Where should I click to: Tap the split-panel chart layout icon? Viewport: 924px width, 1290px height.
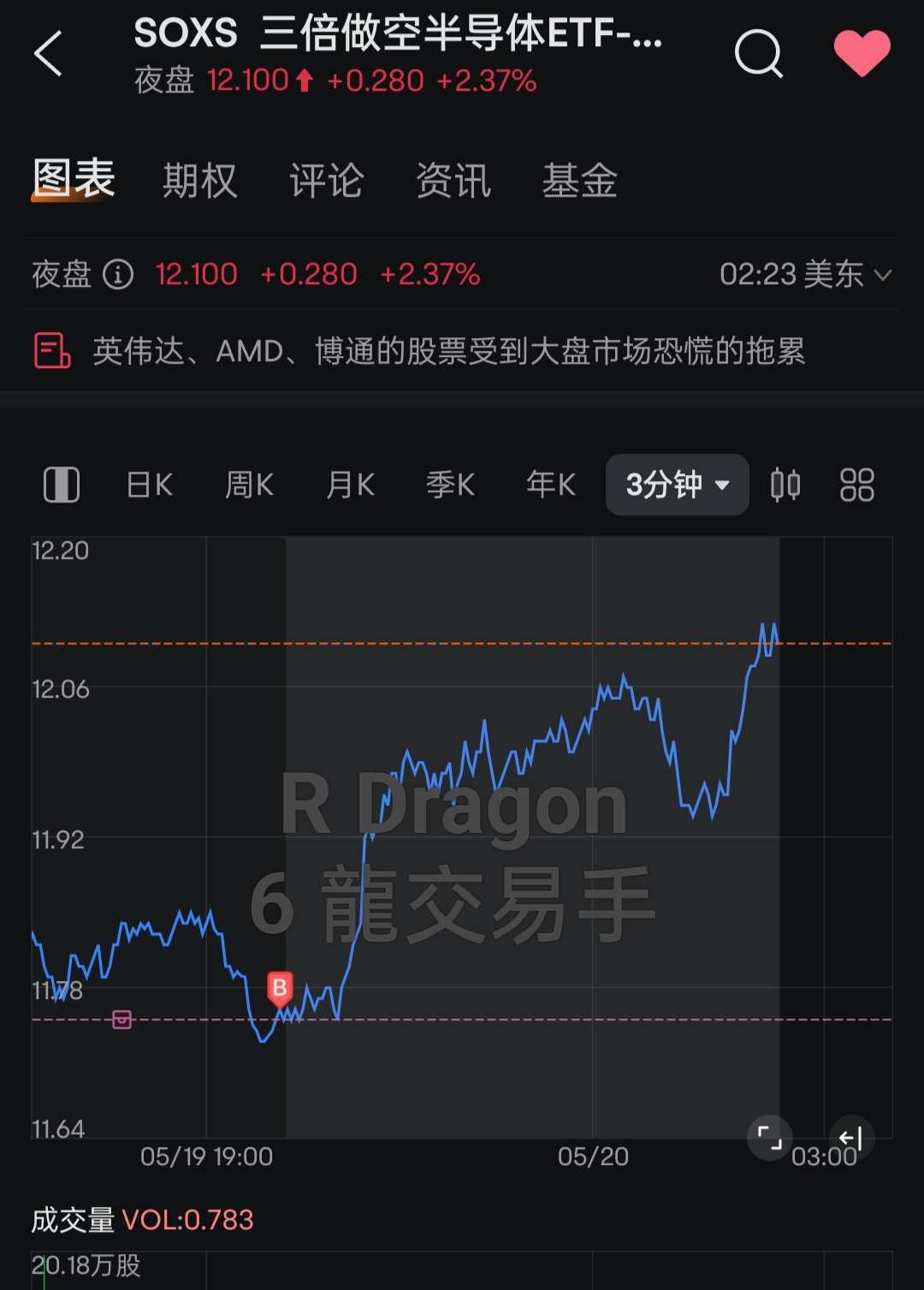click(x=62, y=484)
